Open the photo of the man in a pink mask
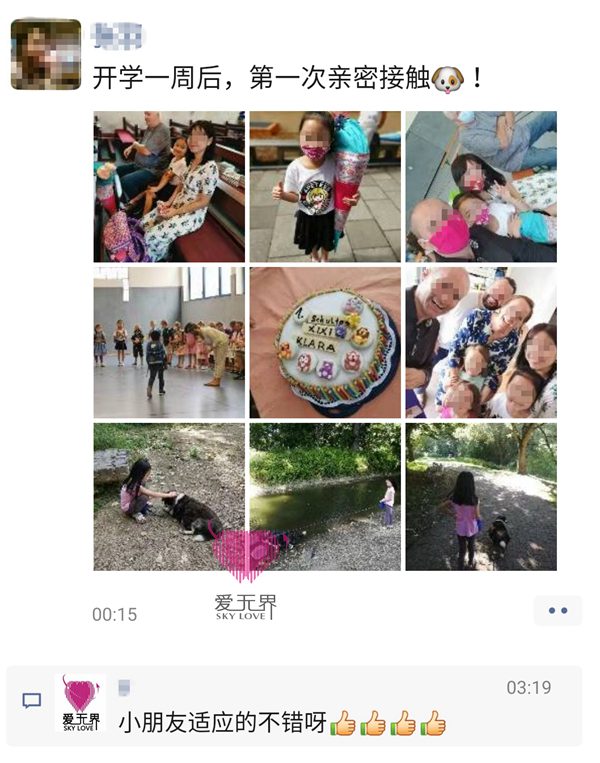 [481, 186]
